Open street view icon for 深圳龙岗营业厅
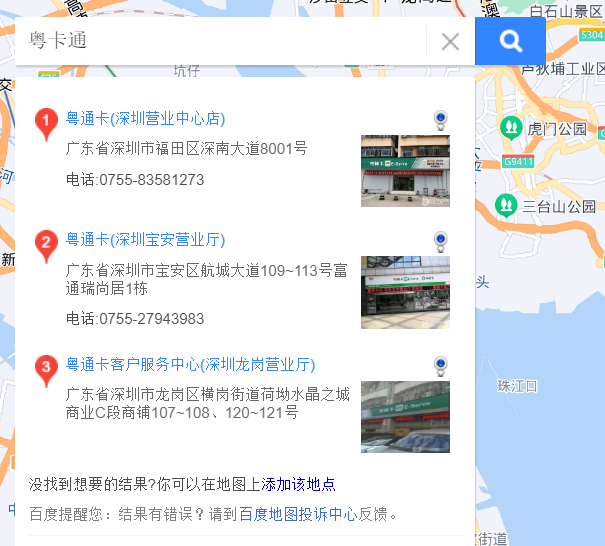The height and width of the screenshot is (546, 605). (x=441, y=365)
